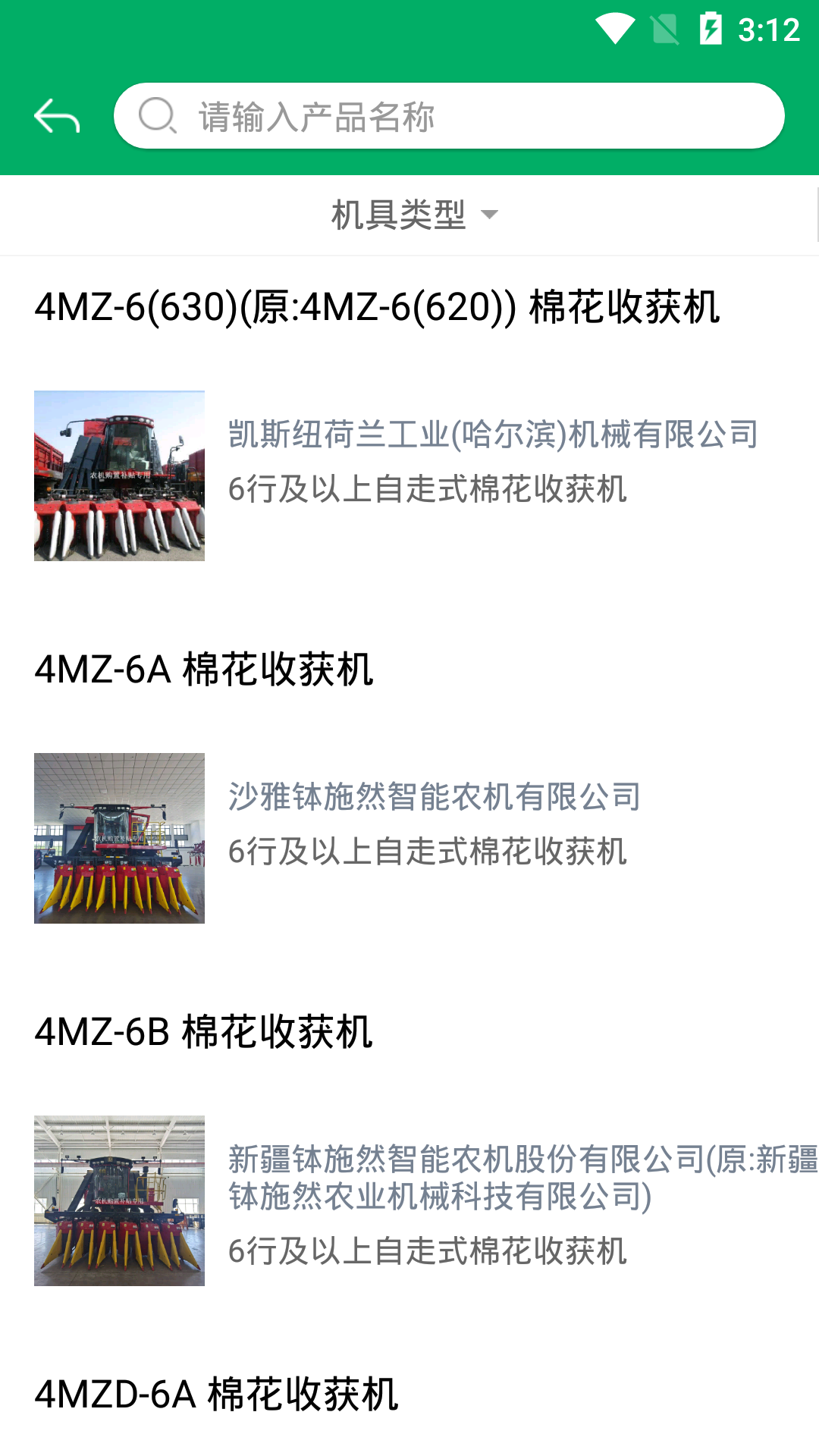Click the 4MZ-6 harvester thumbnail image
Screen dimensions: 819x1456
(119, 475)
